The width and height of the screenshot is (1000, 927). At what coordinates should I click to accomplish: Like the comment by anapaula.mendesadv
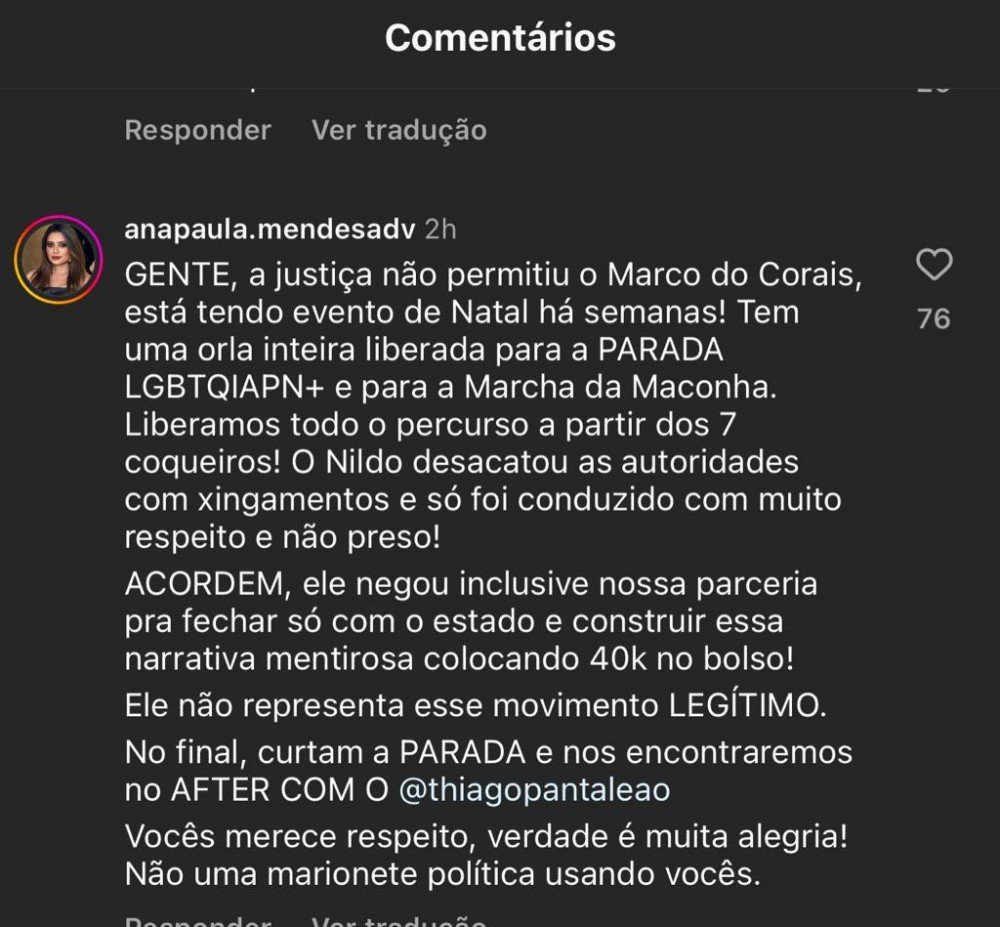click(x=934, y=266)
